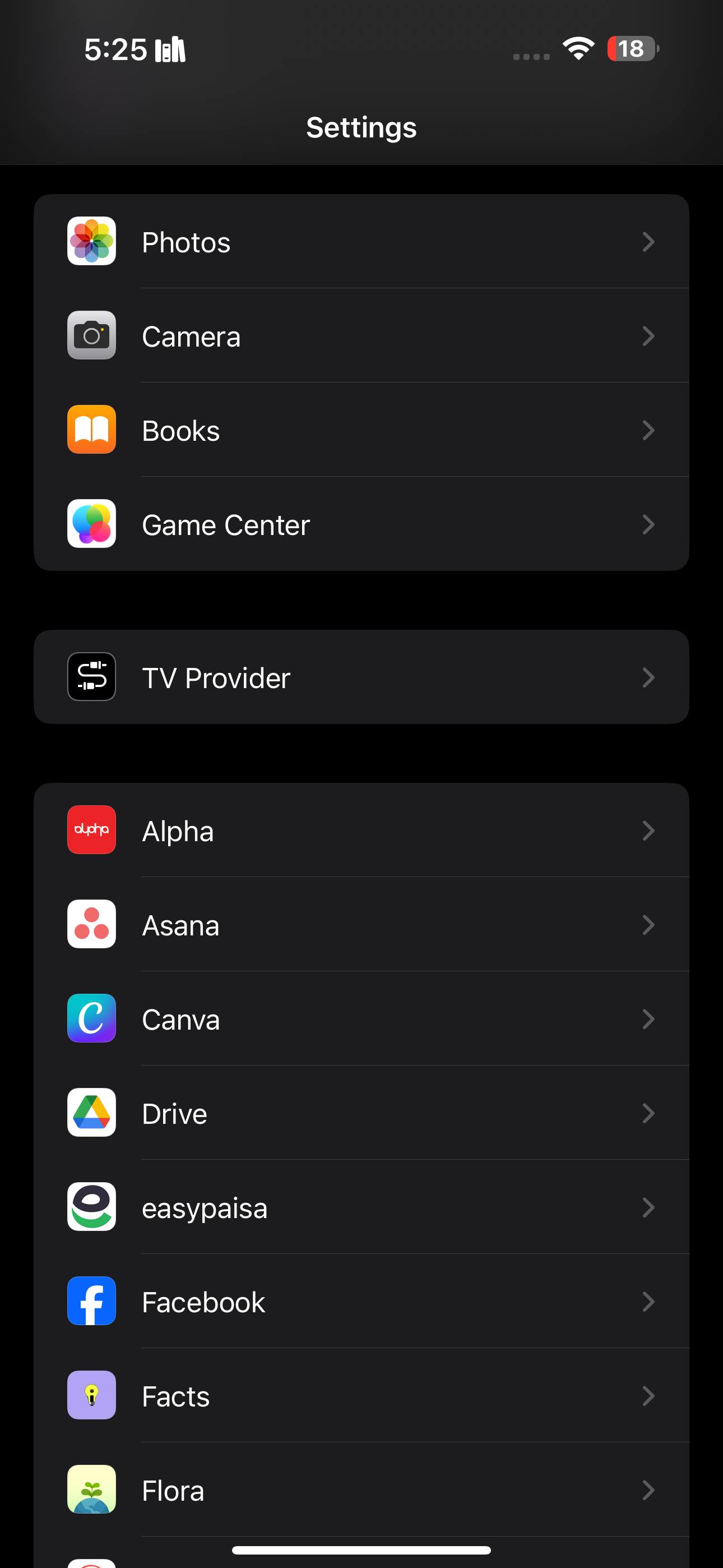Open TV Provider settings
This screenshot has height=1568, width=723.
361,677
